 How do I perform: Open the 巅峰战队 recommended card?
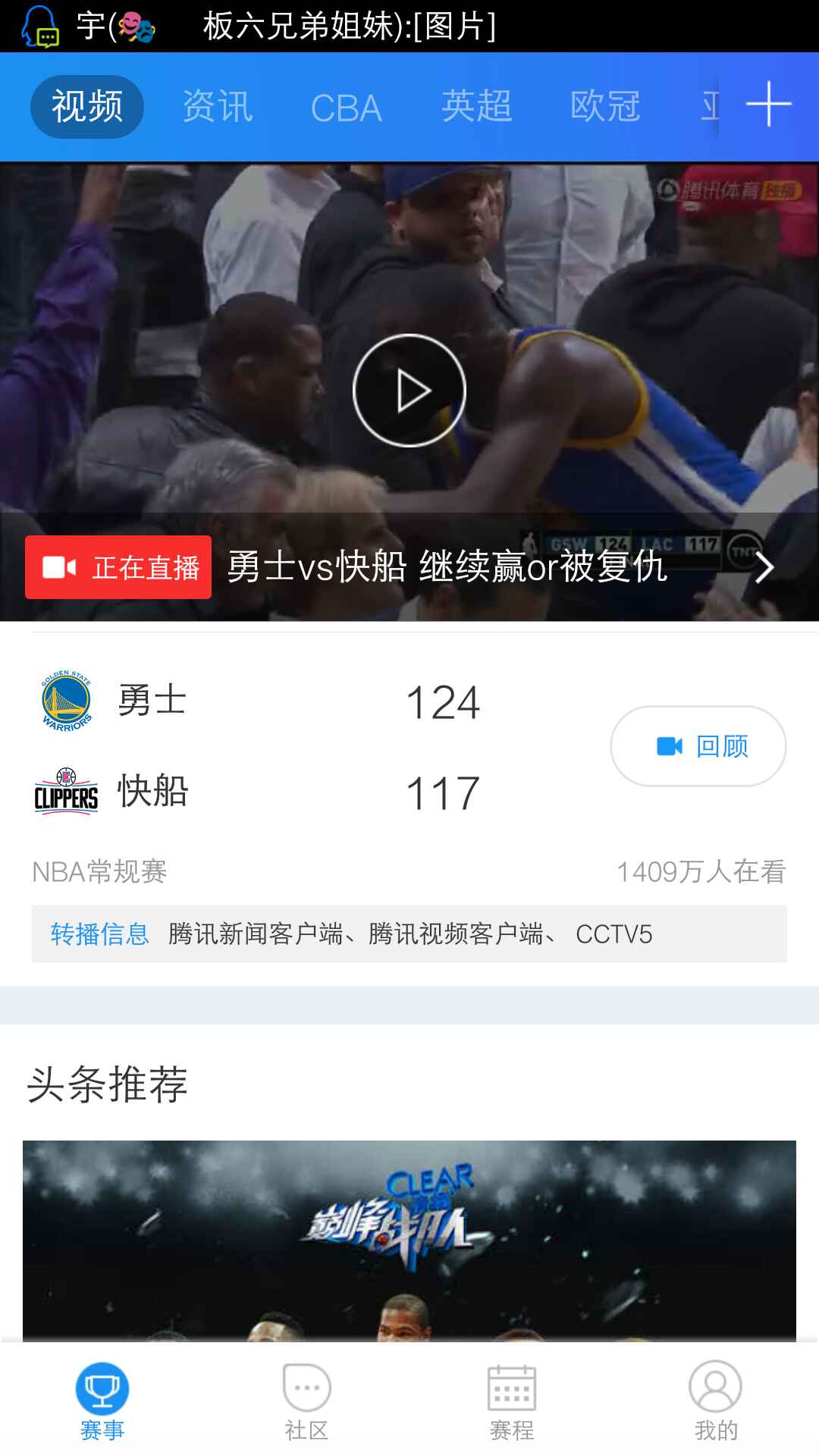(x=409, y=1240)
